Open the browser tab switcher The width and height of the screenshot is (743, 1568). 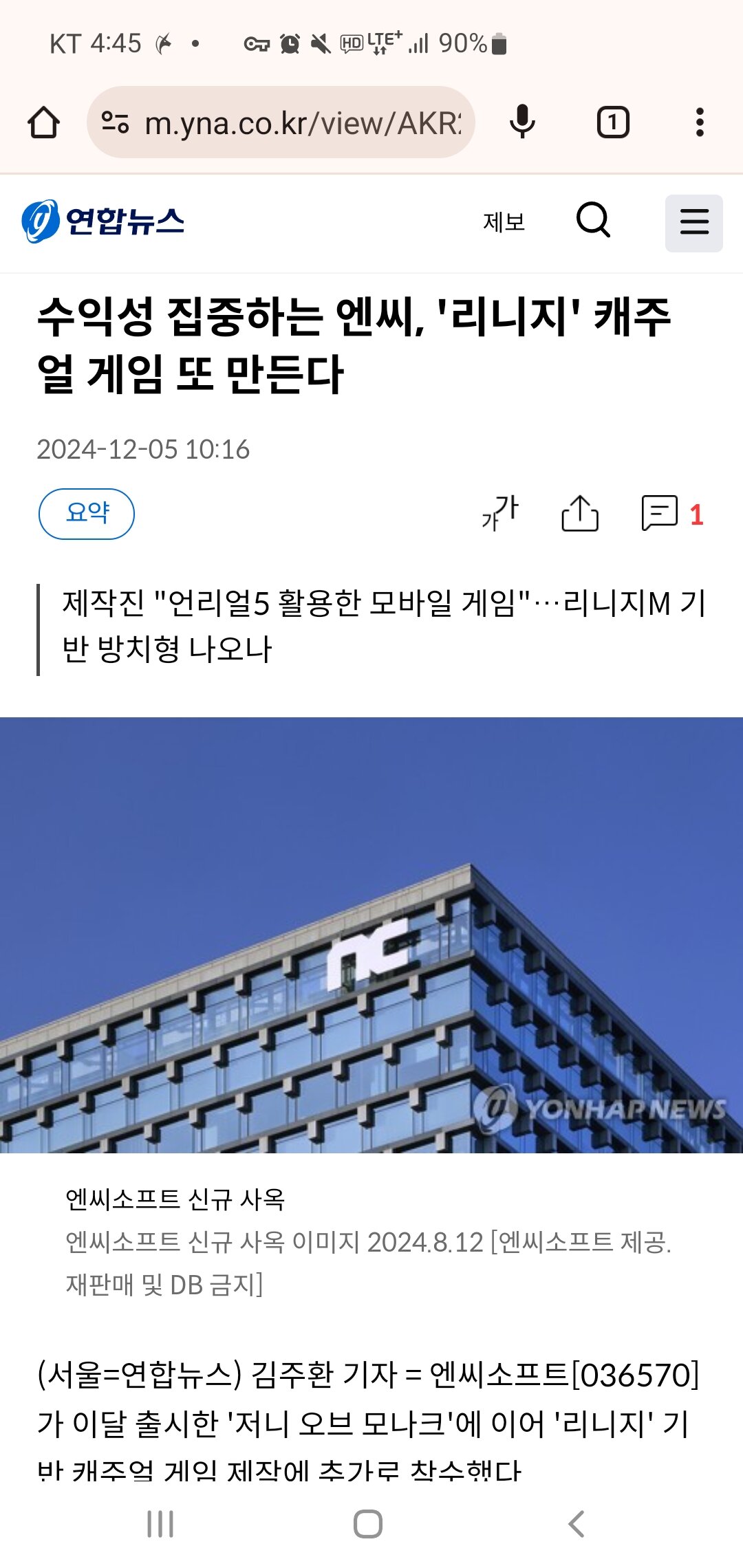[x=612, y=122]
